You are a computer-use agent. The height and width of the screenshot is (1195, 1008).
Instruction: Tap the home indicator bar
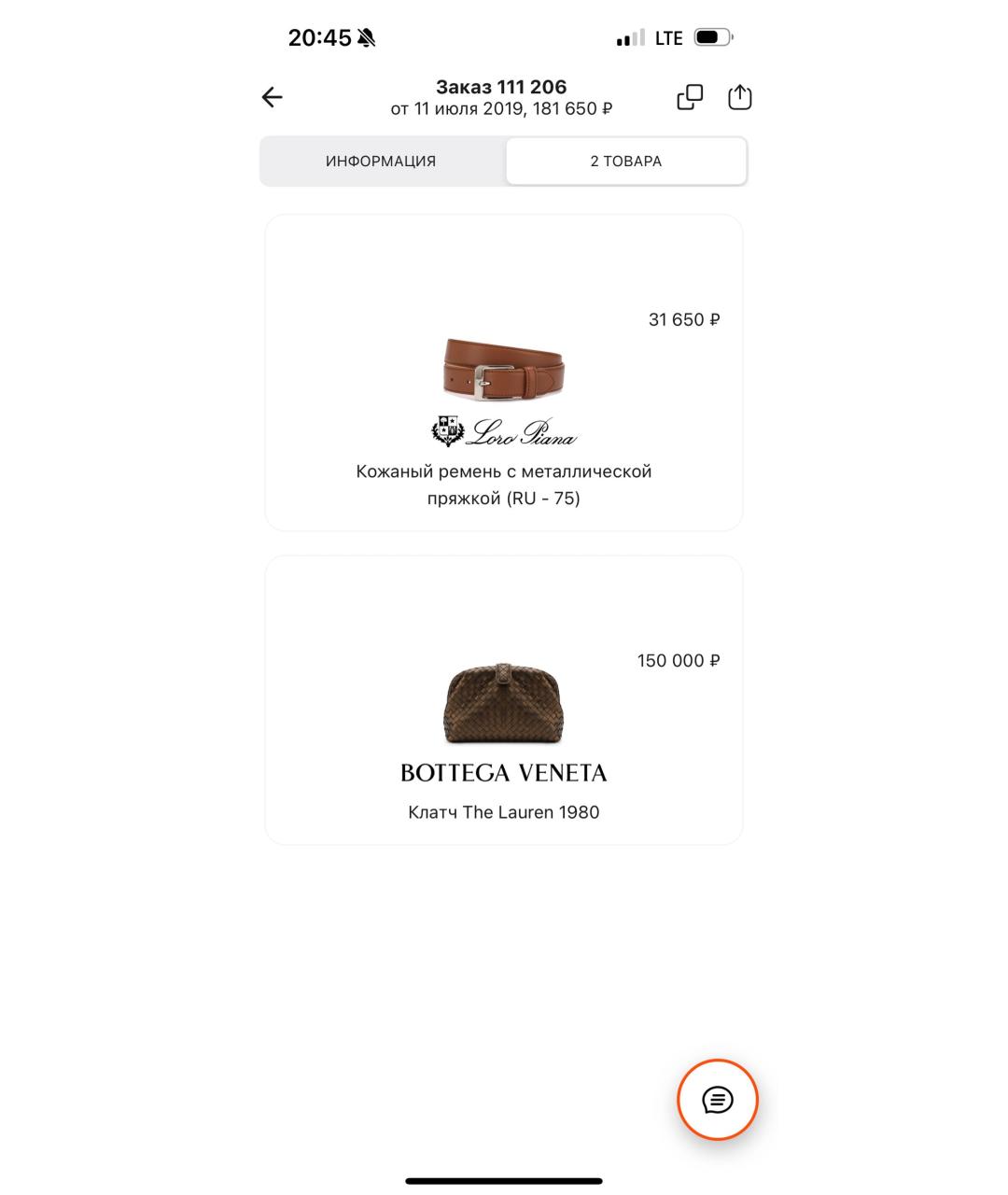(504, 1181)
